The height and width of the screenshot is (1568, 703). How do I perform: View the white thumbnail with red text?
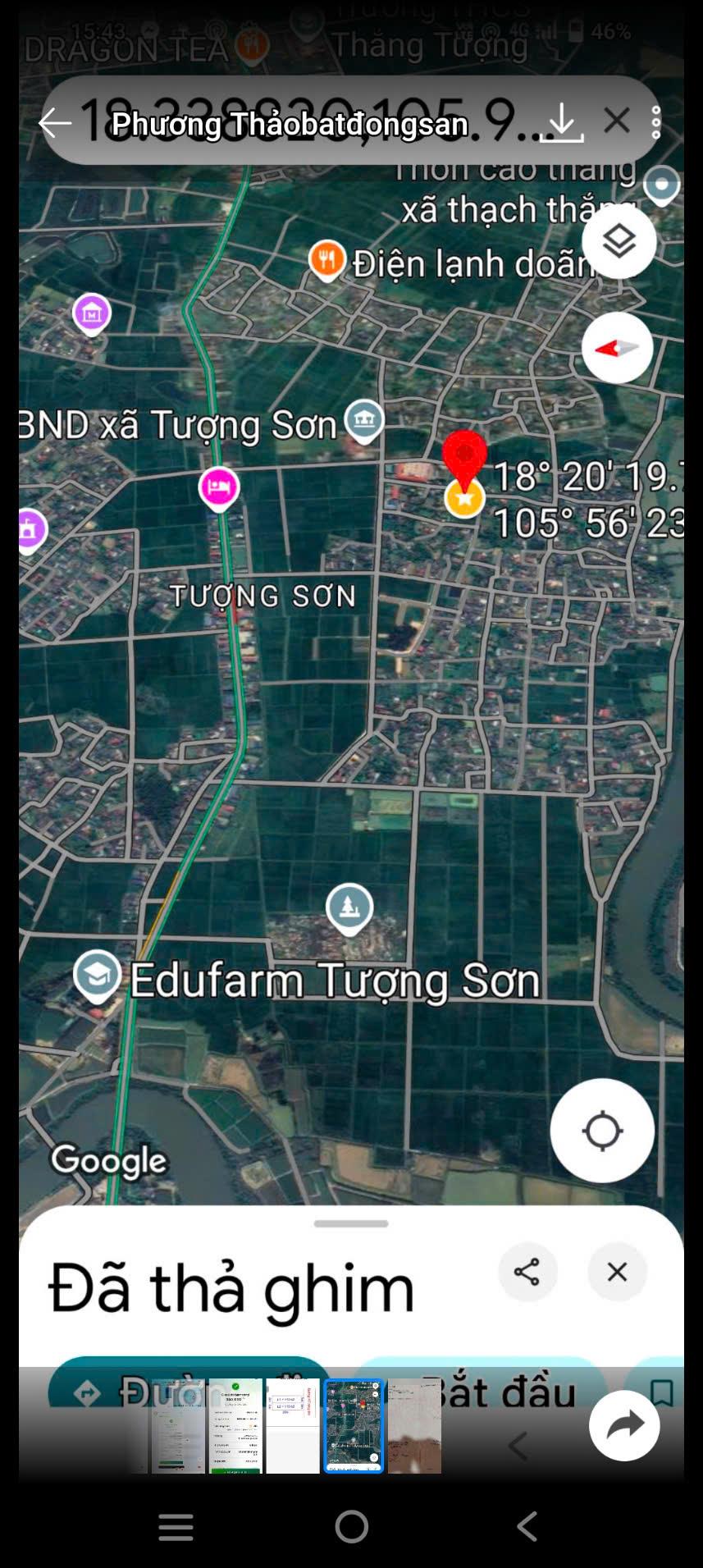point(293,1425)
